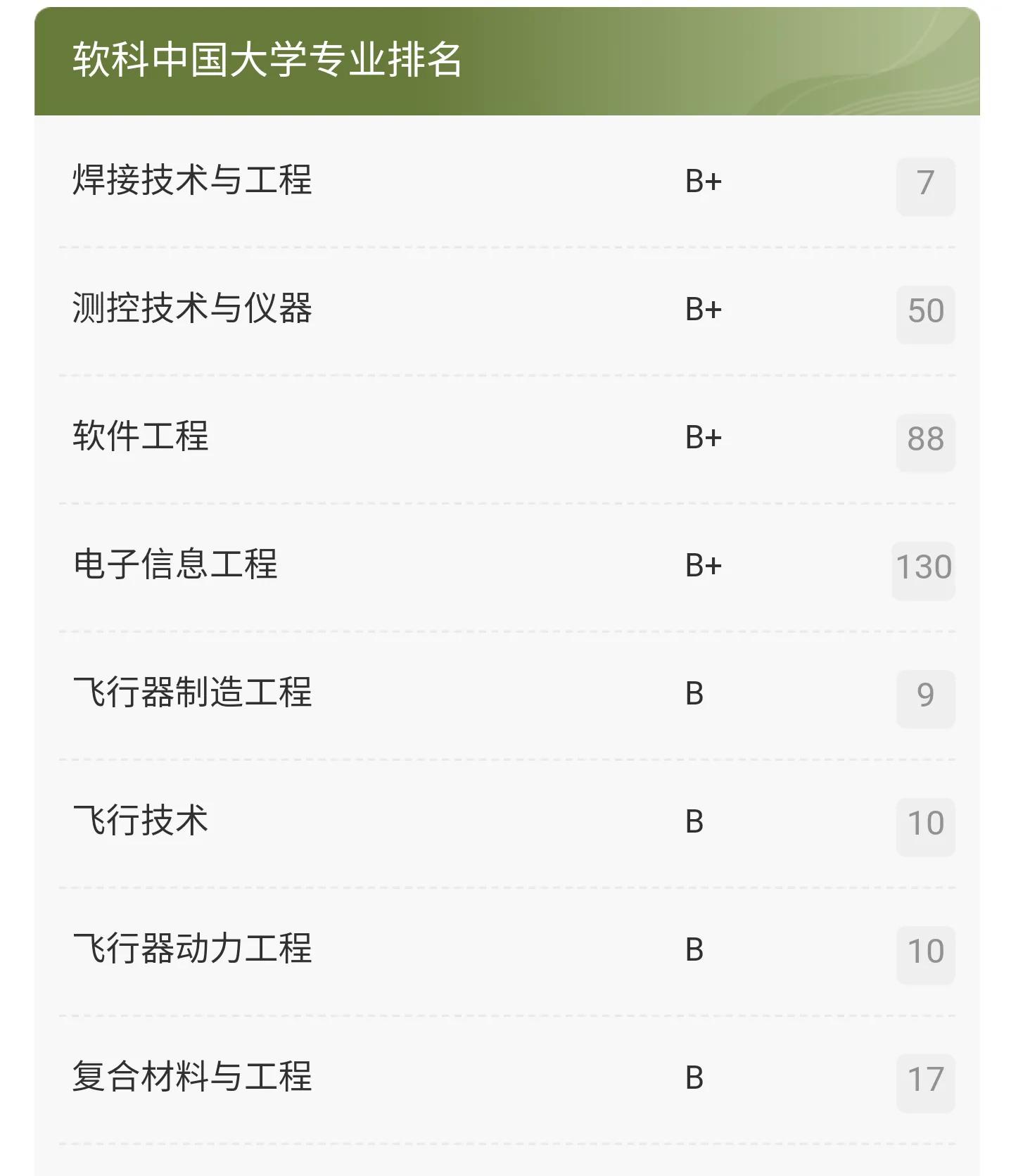Select the B grade next to 飞行技术

pyautogui.click(x=695, y=821)
